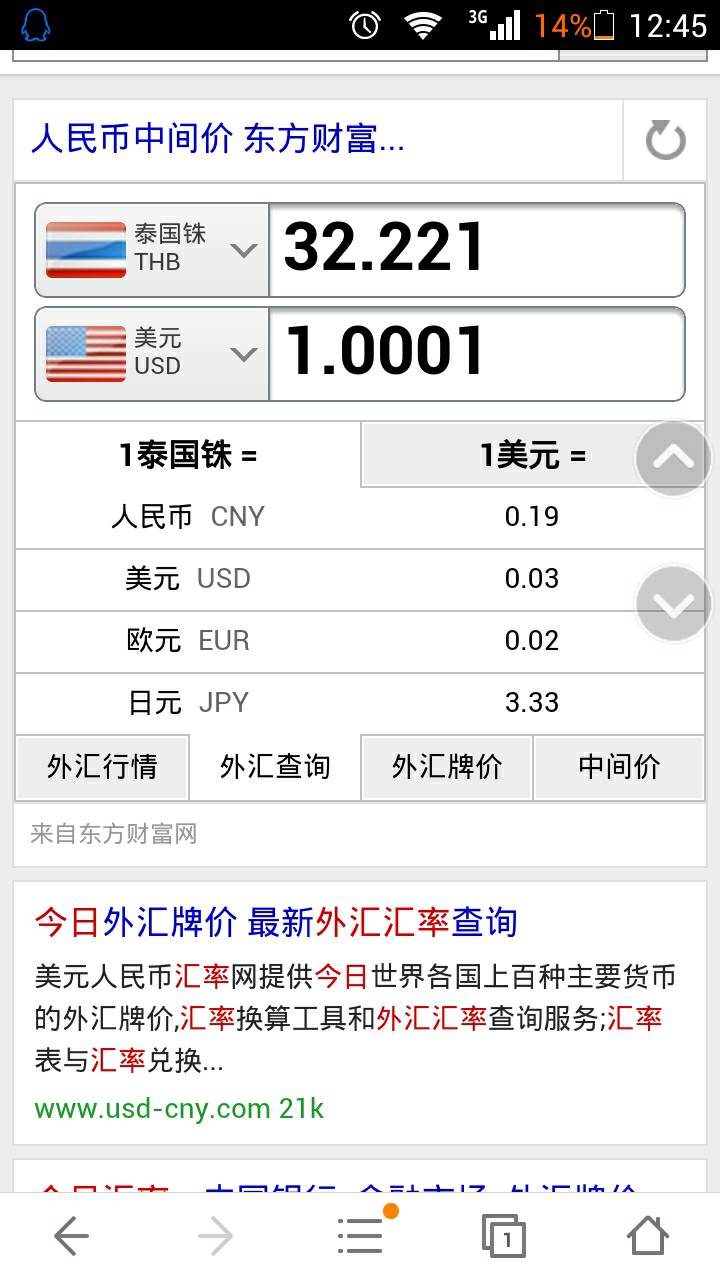
Task: Edit the 1.0001 USD amount field
Action: [x=476, y=354]
